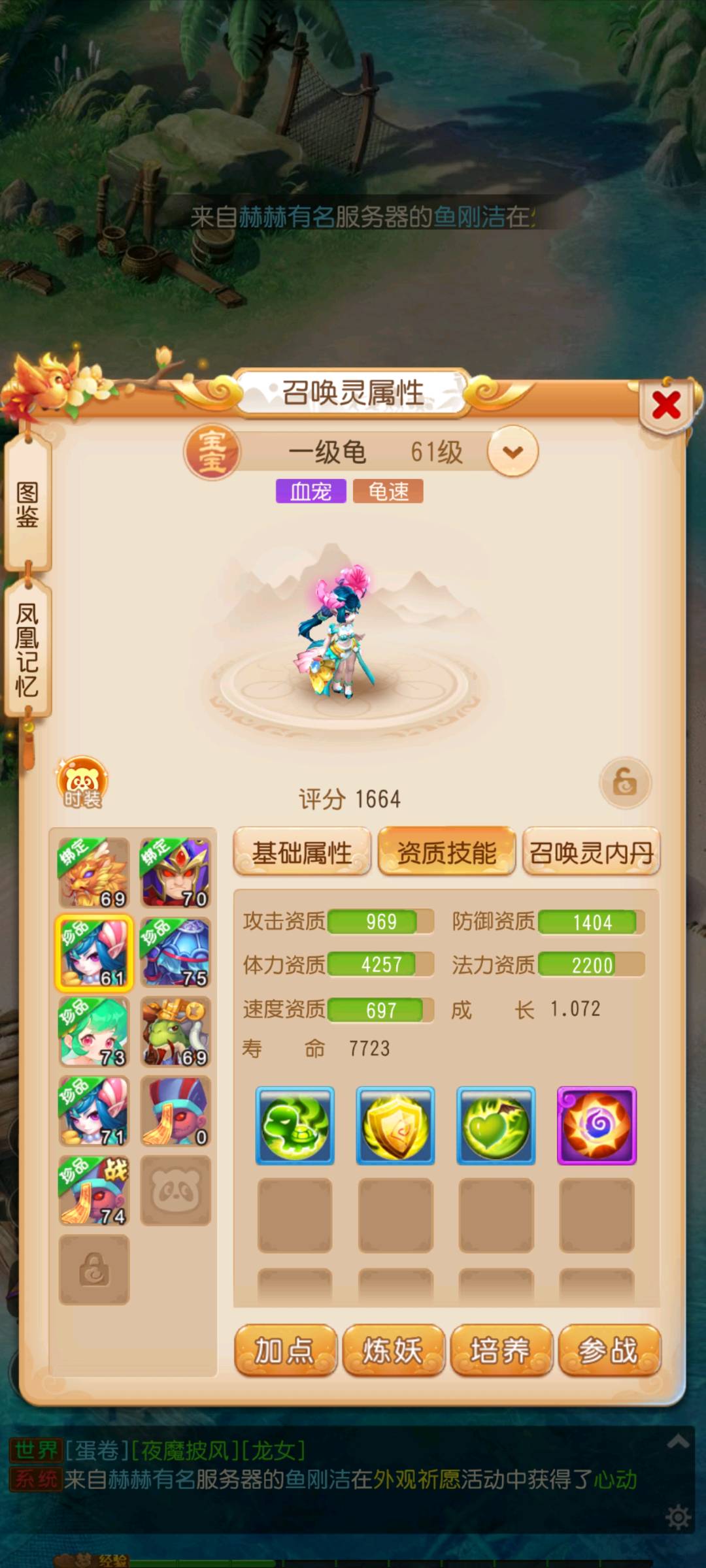Tap the 炼妖 button
706x1568 pixels.
click(393, 1351)
